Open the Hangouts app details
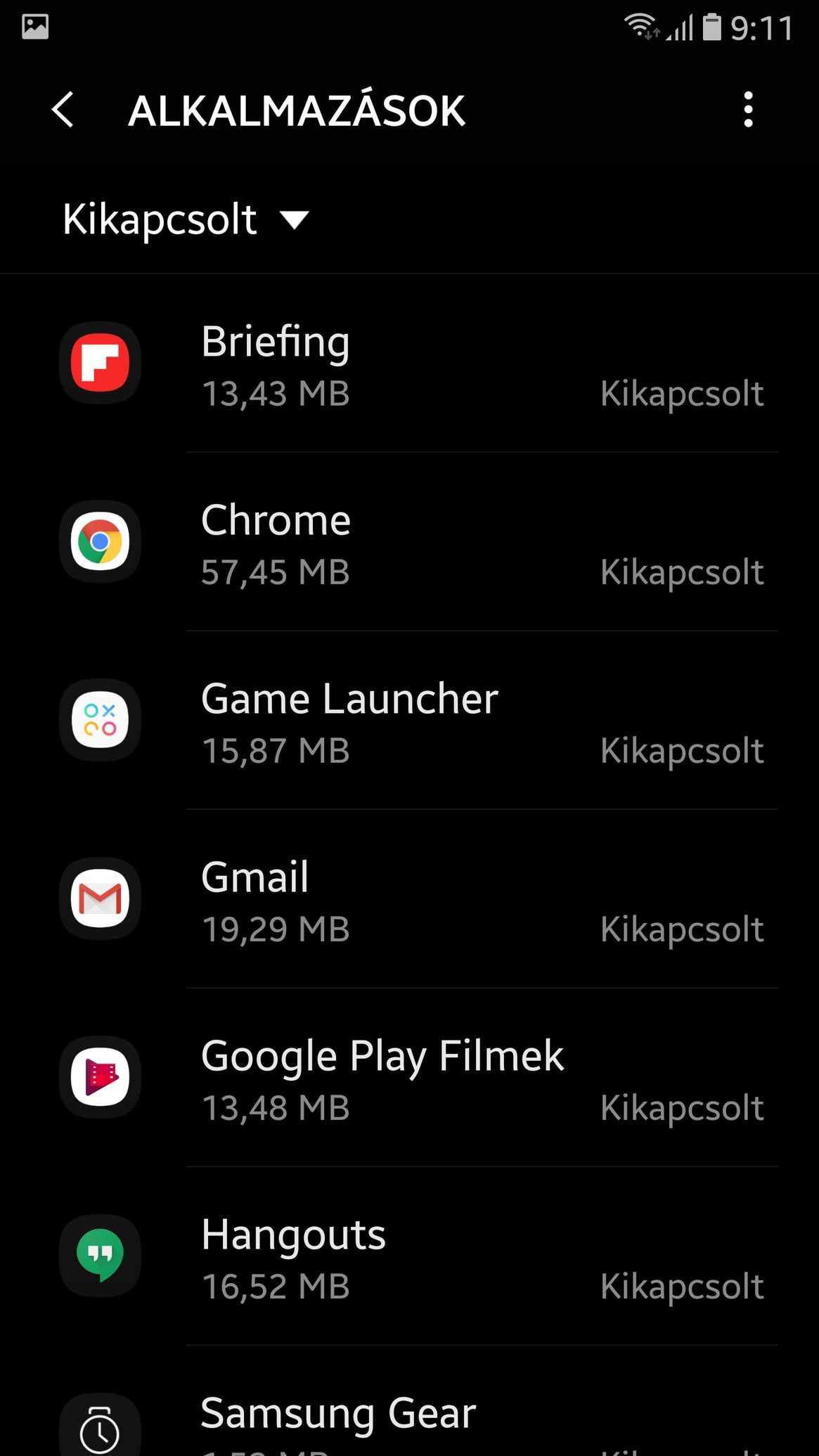This screenshot has height=1456, width=819. click(x=409, y=1256)
